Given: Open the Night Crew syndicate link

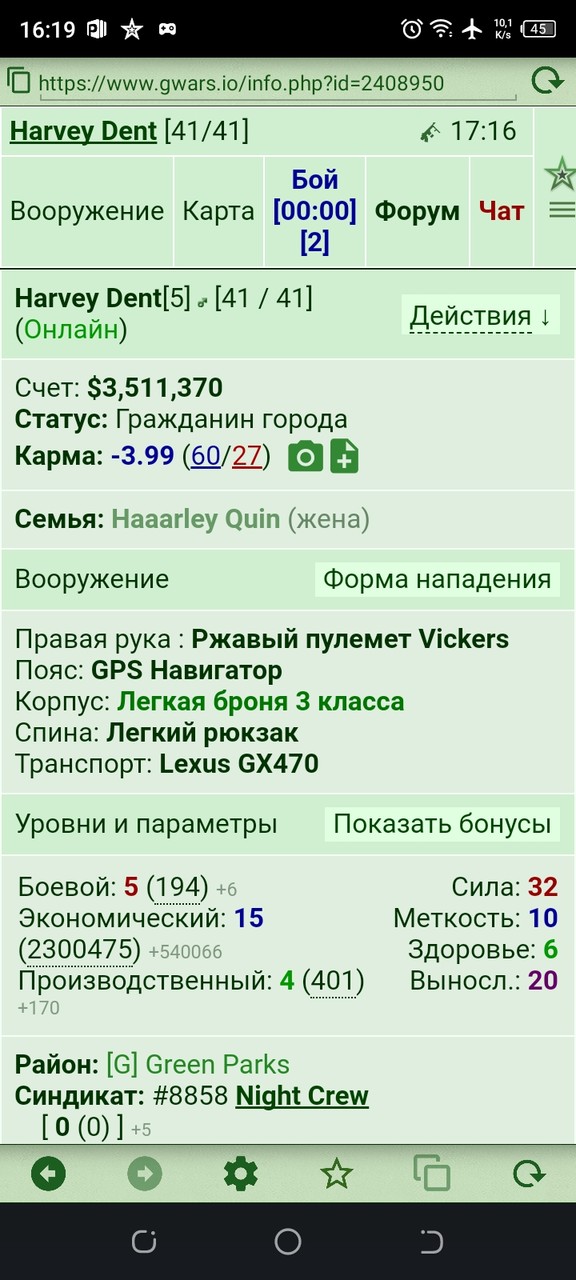Looking at the screenshot, I should click(302, 1096).
